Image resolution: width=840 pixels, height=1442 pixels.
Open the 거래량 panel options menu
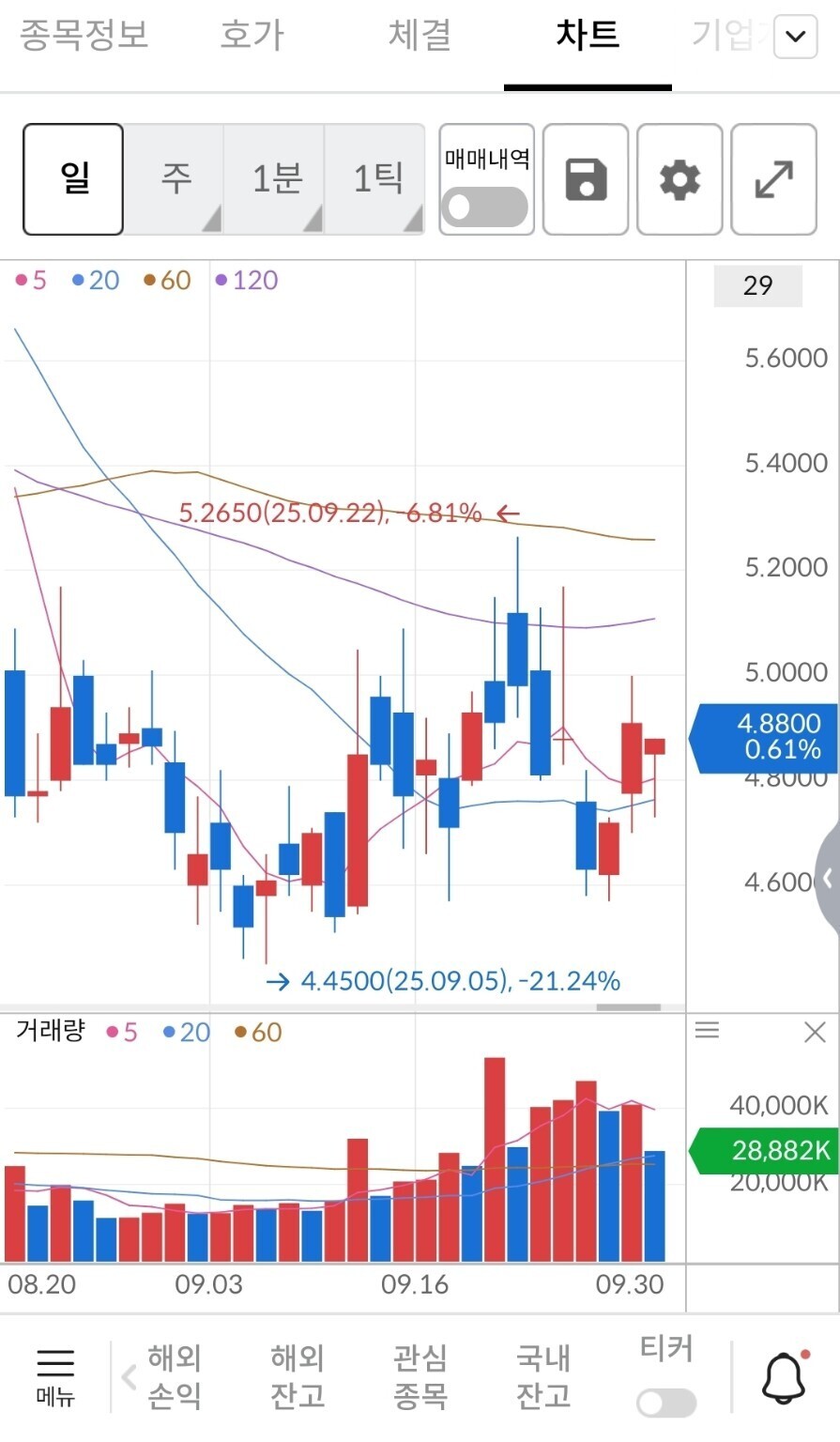pyautogui.click(x=707, y=1031)
